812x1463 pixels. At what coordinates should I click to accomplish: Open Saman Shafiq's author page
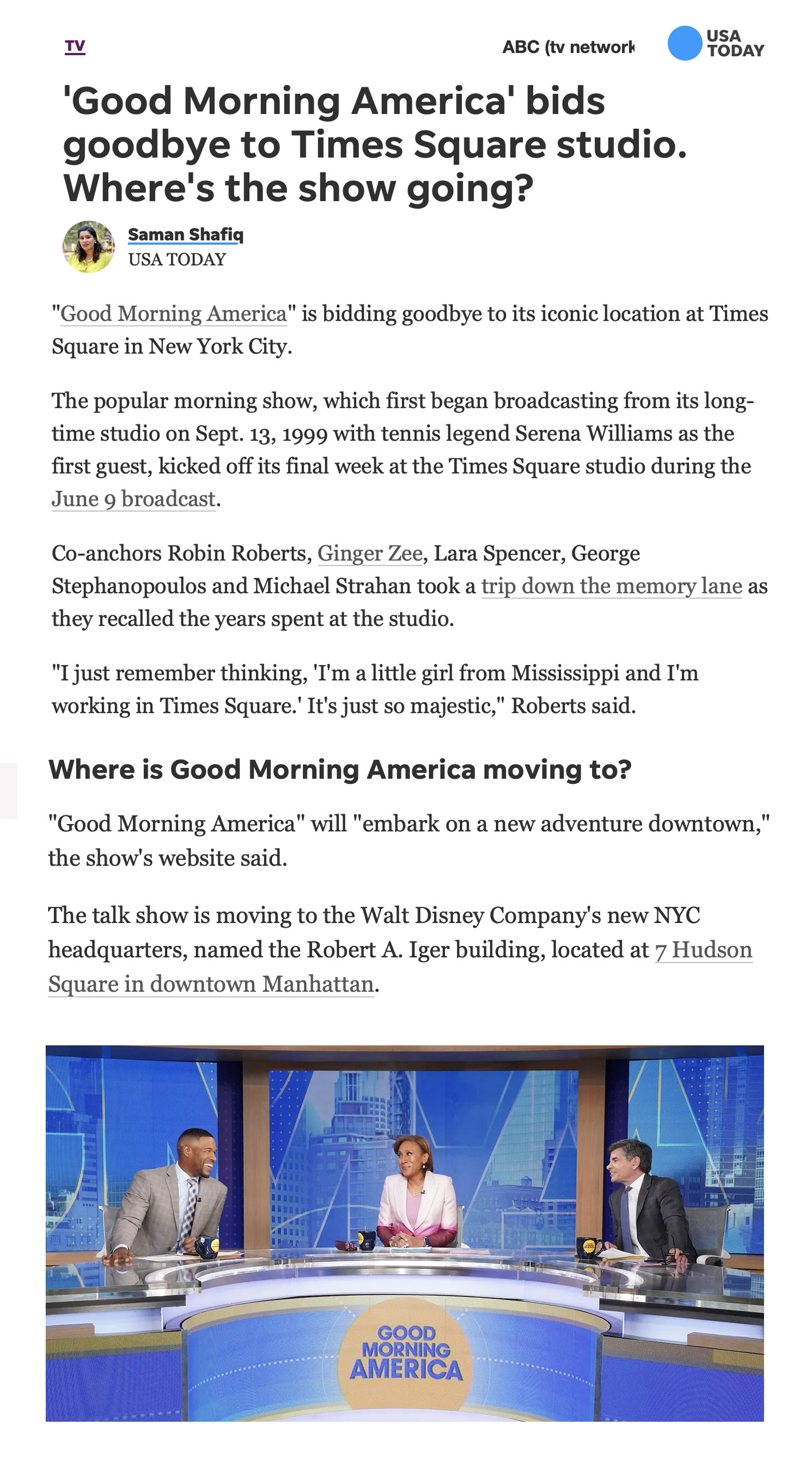click(x=185, y=234)
